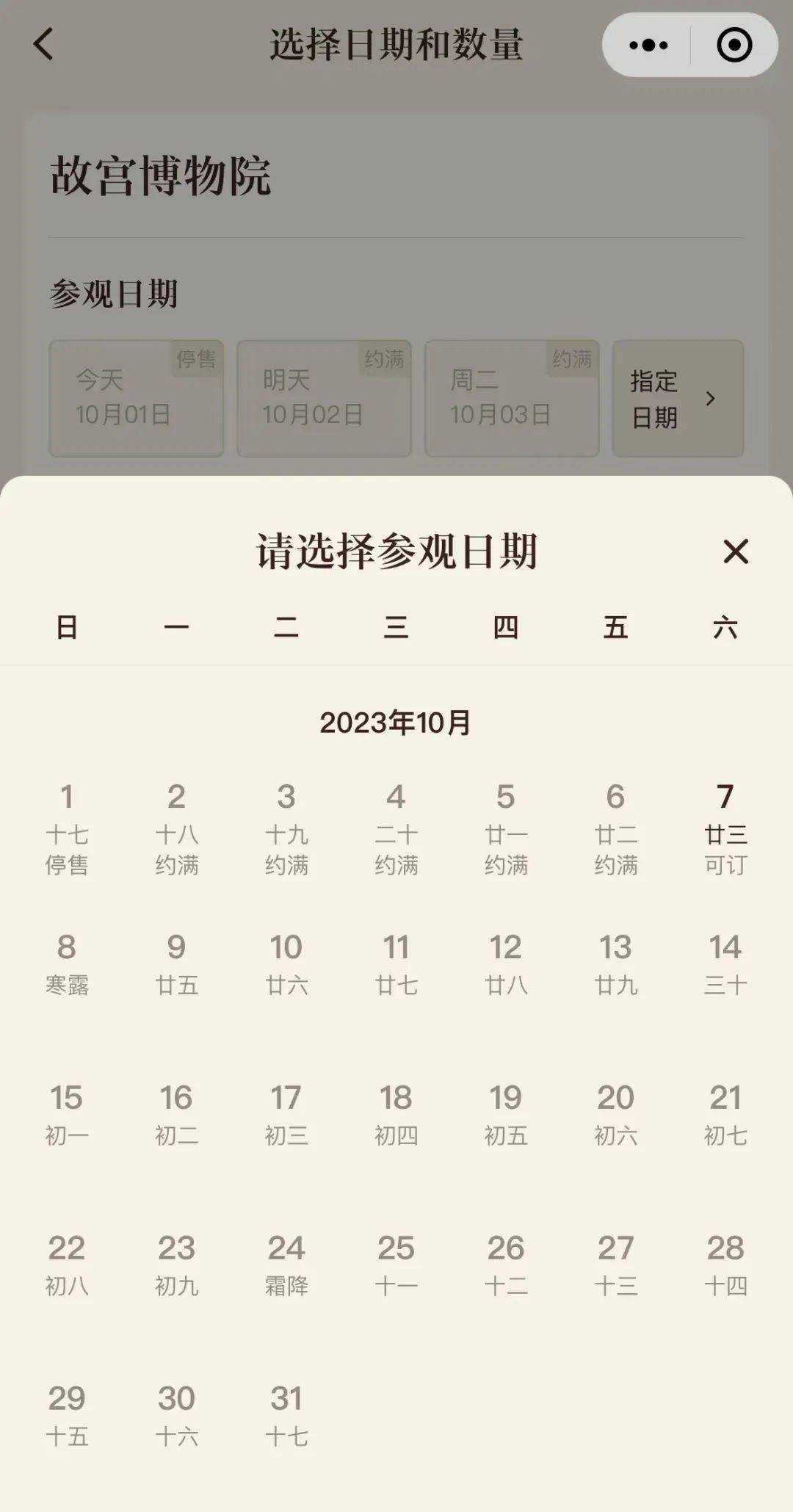This screenshot has width=793, height=1512.
Task: Open the 指定日期 picker button
Action: pyautogui.click(x=677, y=399)
